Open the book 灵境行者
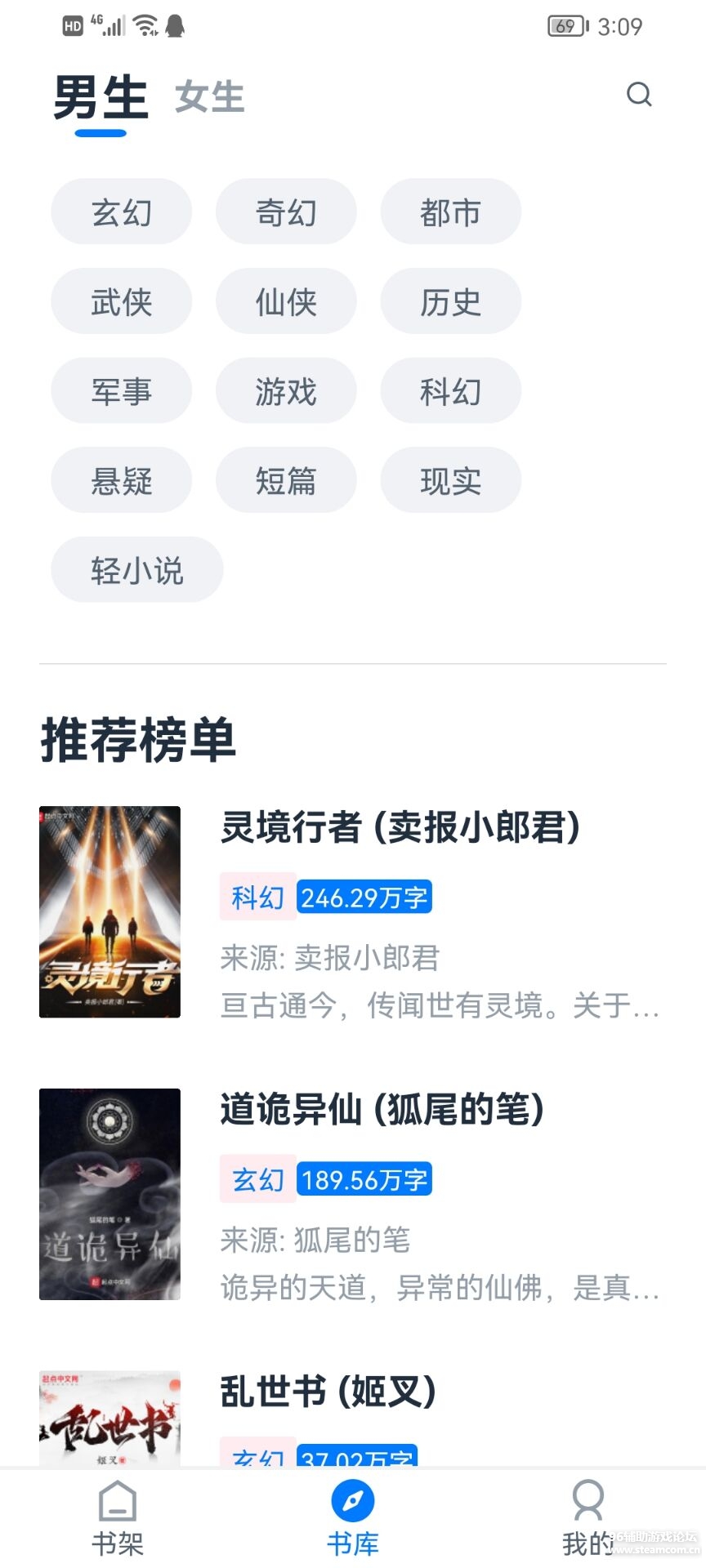This screenshot has height=1568, width=706. [x=400, y=827]
